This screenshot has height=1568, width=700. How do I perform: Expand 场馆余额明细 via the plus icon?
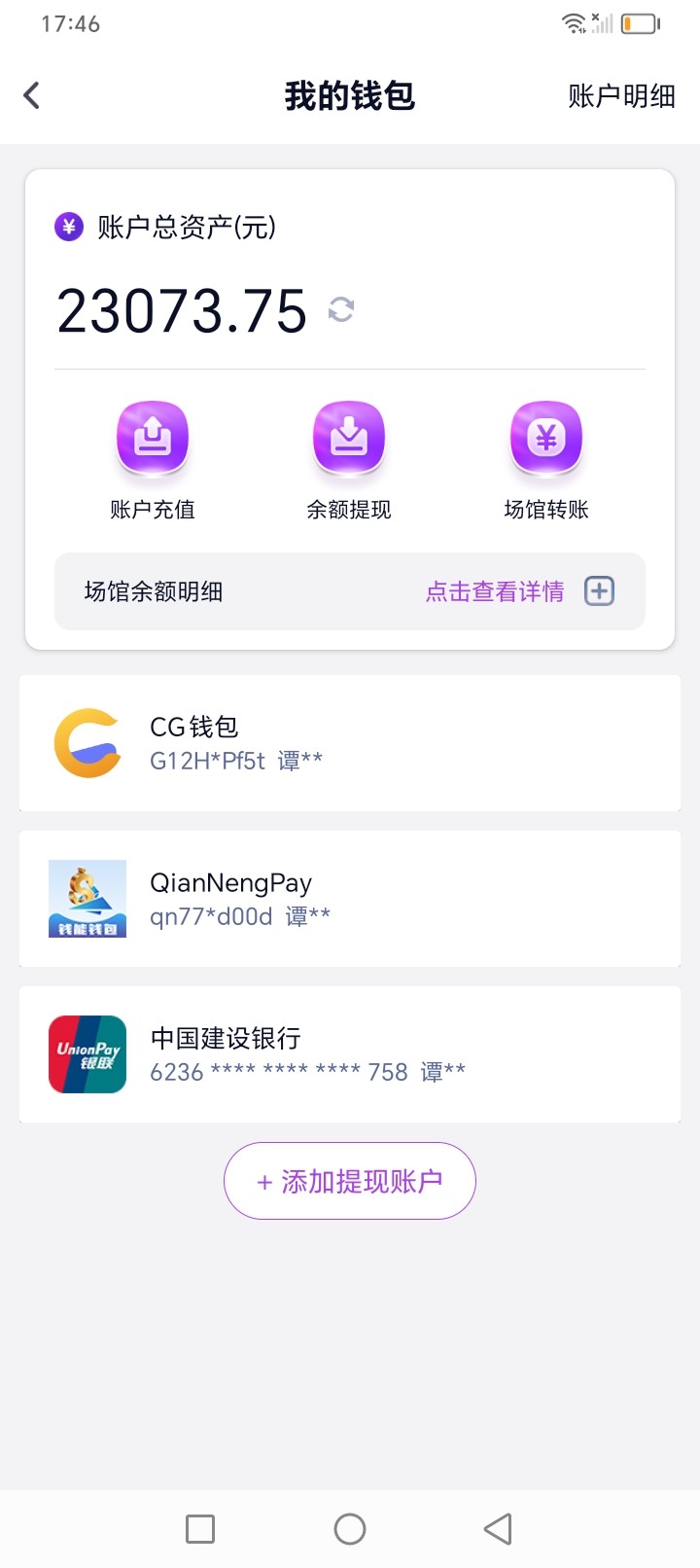600,590
